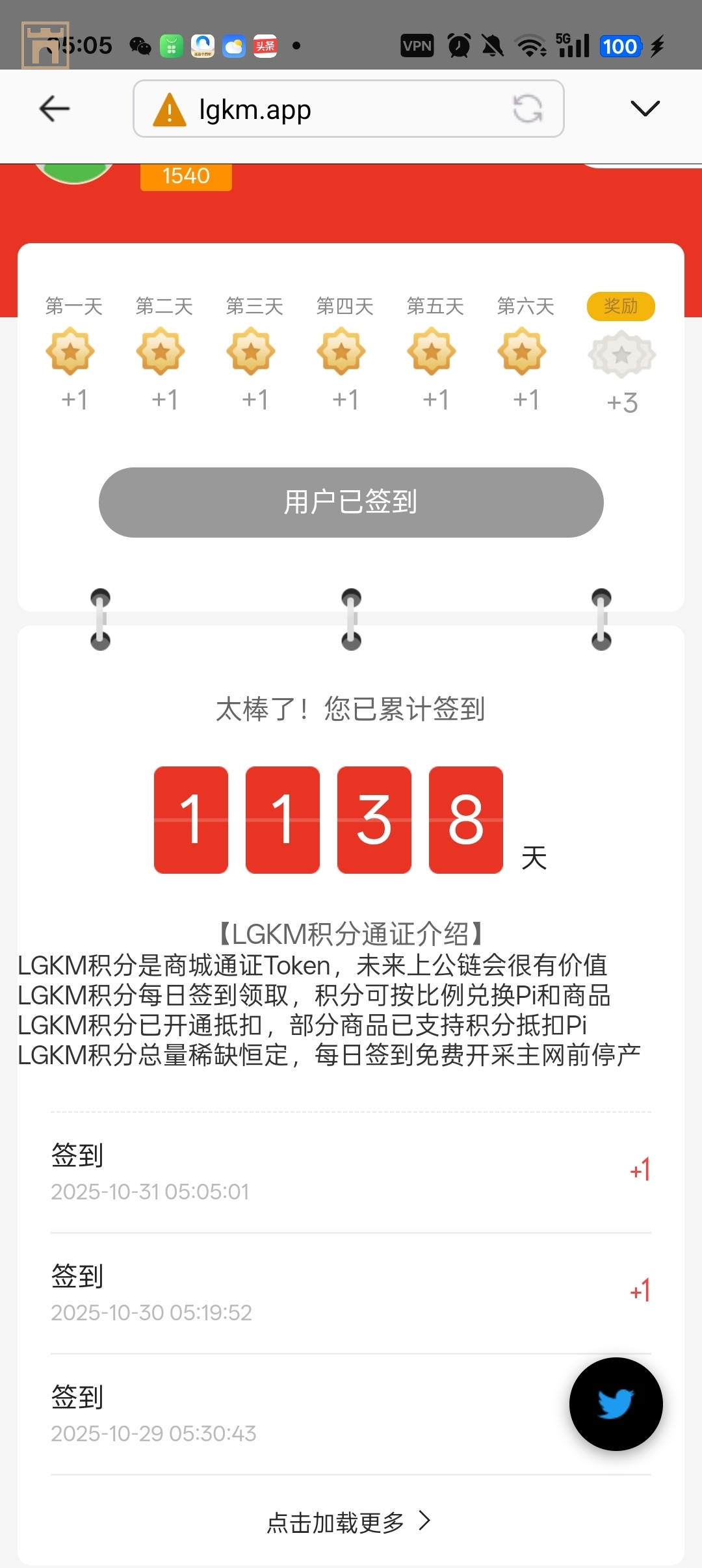702x1568 pixels.
Task: Tap the lgkm.app address bar
Action: tap(325, 109)
